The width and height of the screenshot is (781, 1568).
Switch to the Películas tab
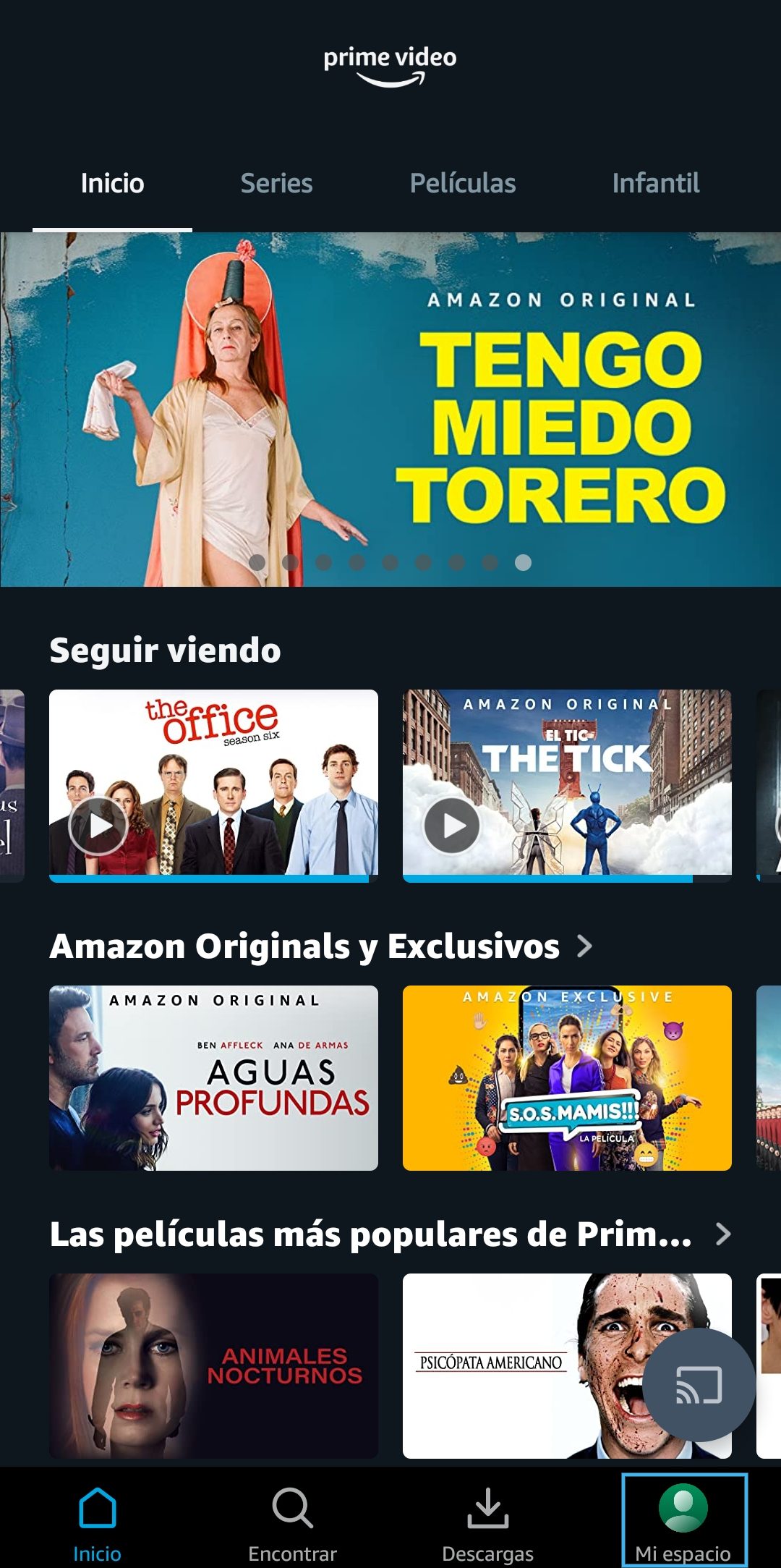click(462, 184)
